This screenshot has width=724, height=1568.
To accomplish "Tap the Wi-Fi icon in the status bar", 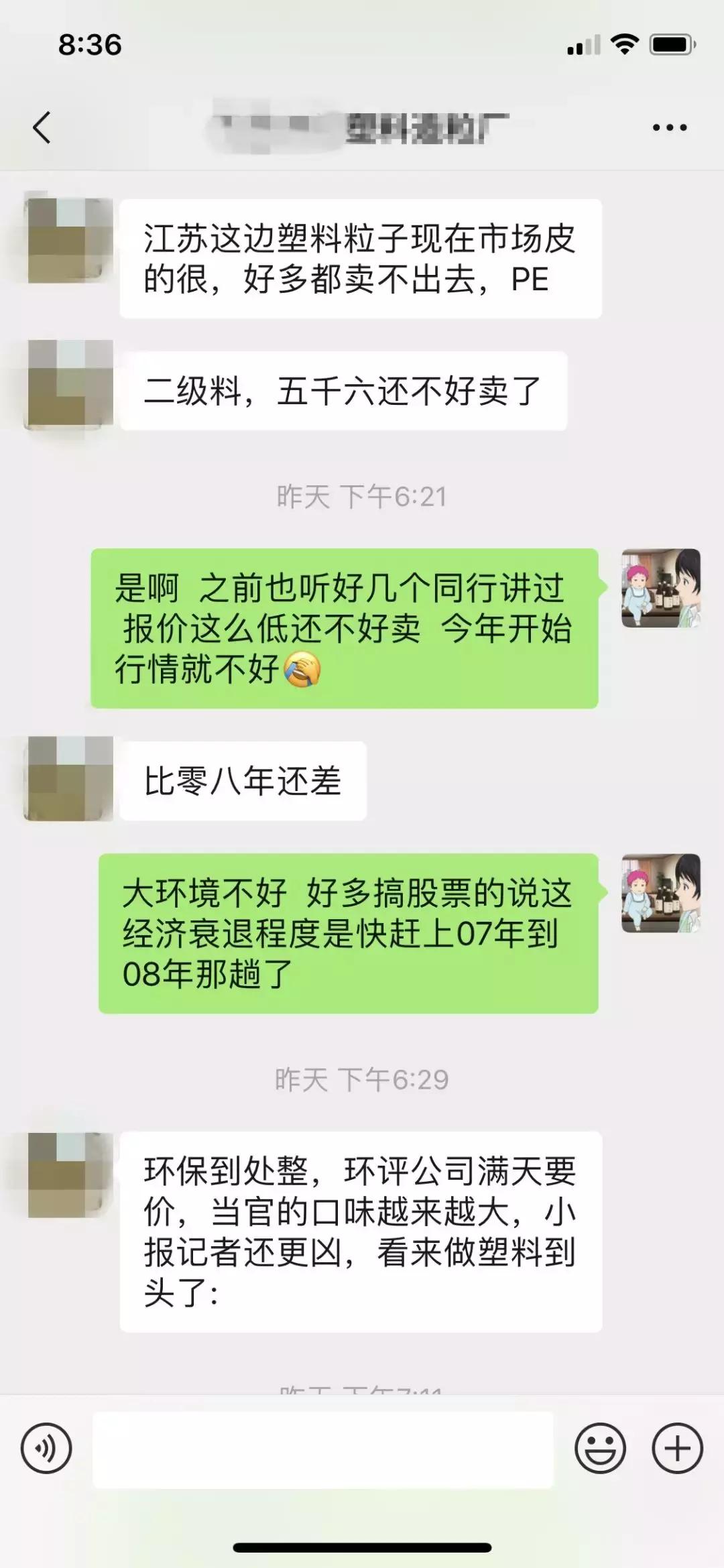I will pos(623,46).
